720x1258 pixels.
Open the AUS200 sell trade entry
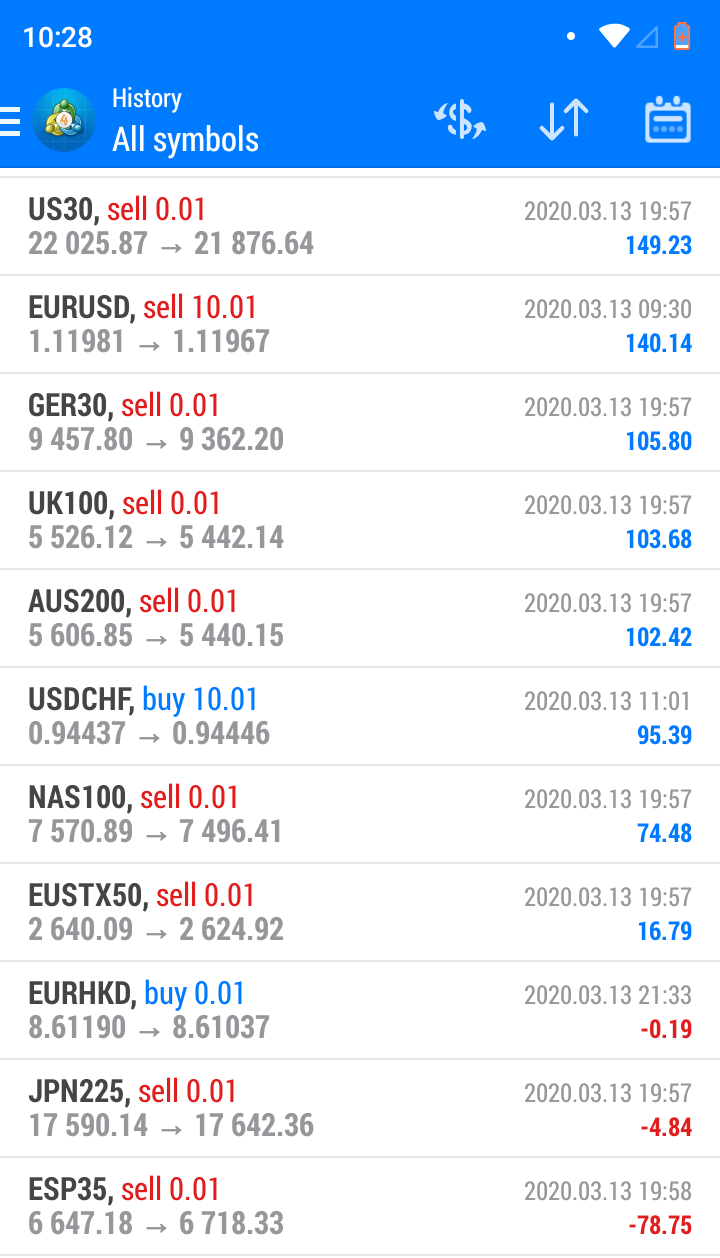click(x=360, y=619)
